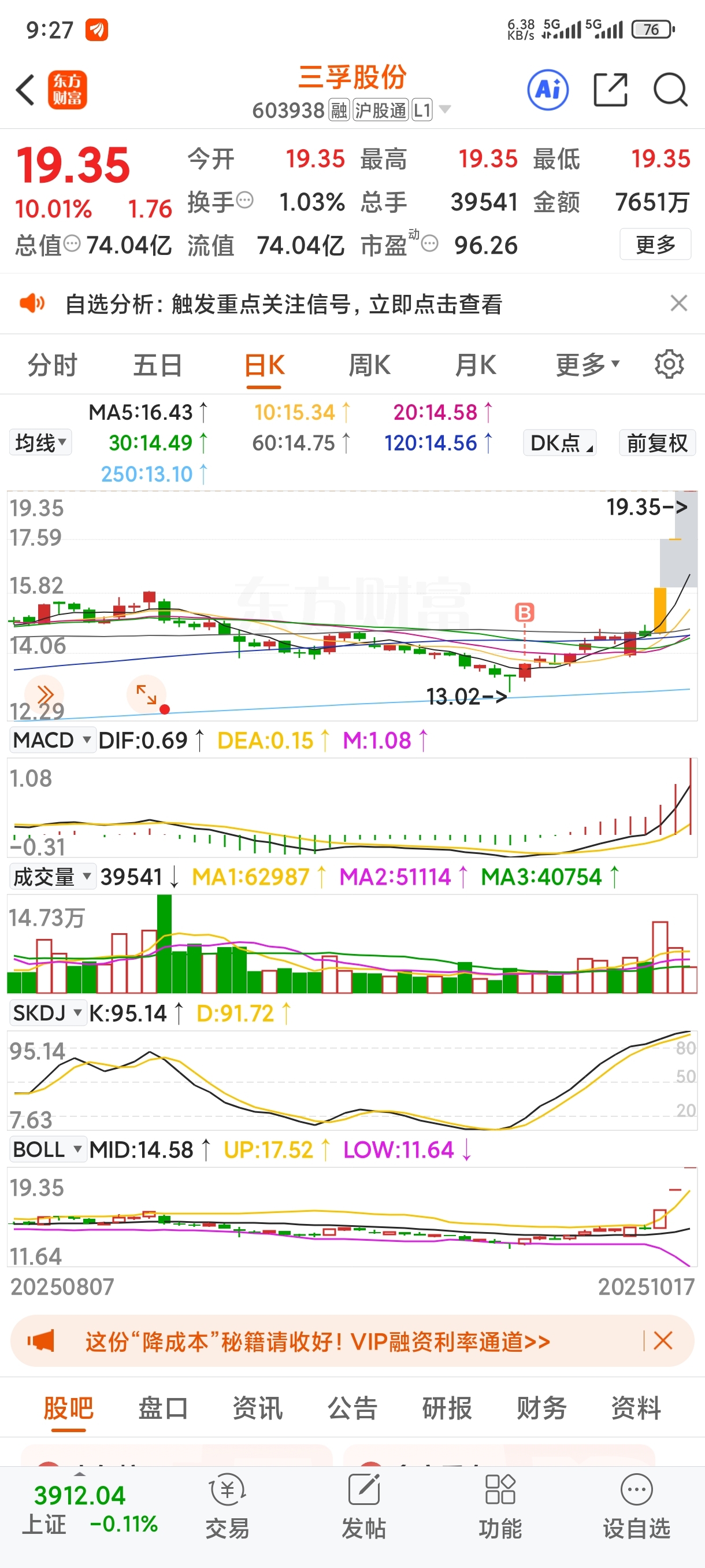The width and height of the screenshot is (705, 1568).
Task: Switch to the 周K chart tab
Action: pyautogui.click(x=369, y=365)
